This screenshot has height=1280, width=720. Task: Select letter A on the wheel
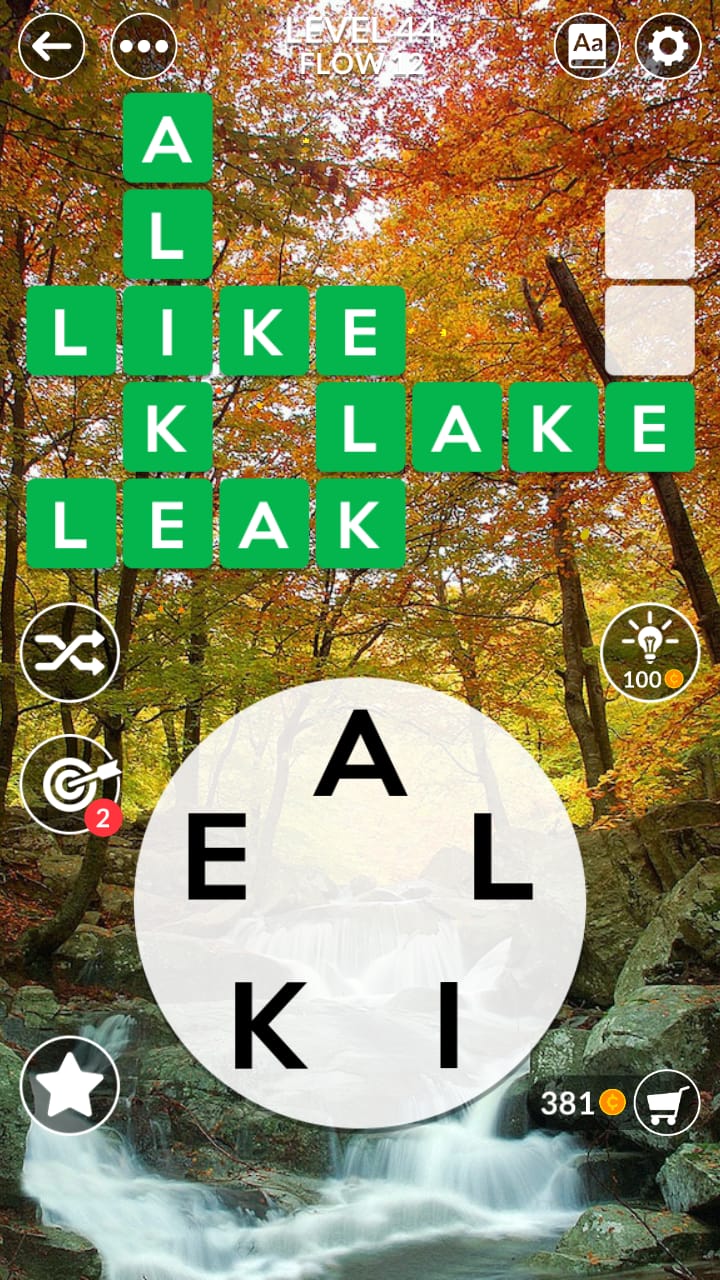pos(360,757)
